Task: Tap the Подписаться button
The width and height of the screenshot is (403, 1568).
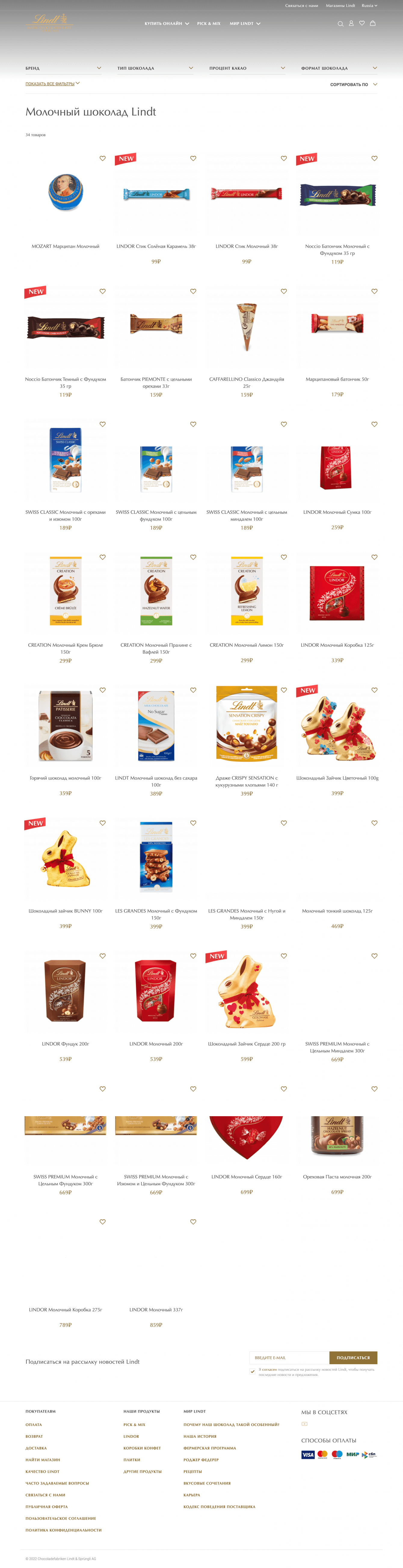Action: click(x=353, y=1357)
